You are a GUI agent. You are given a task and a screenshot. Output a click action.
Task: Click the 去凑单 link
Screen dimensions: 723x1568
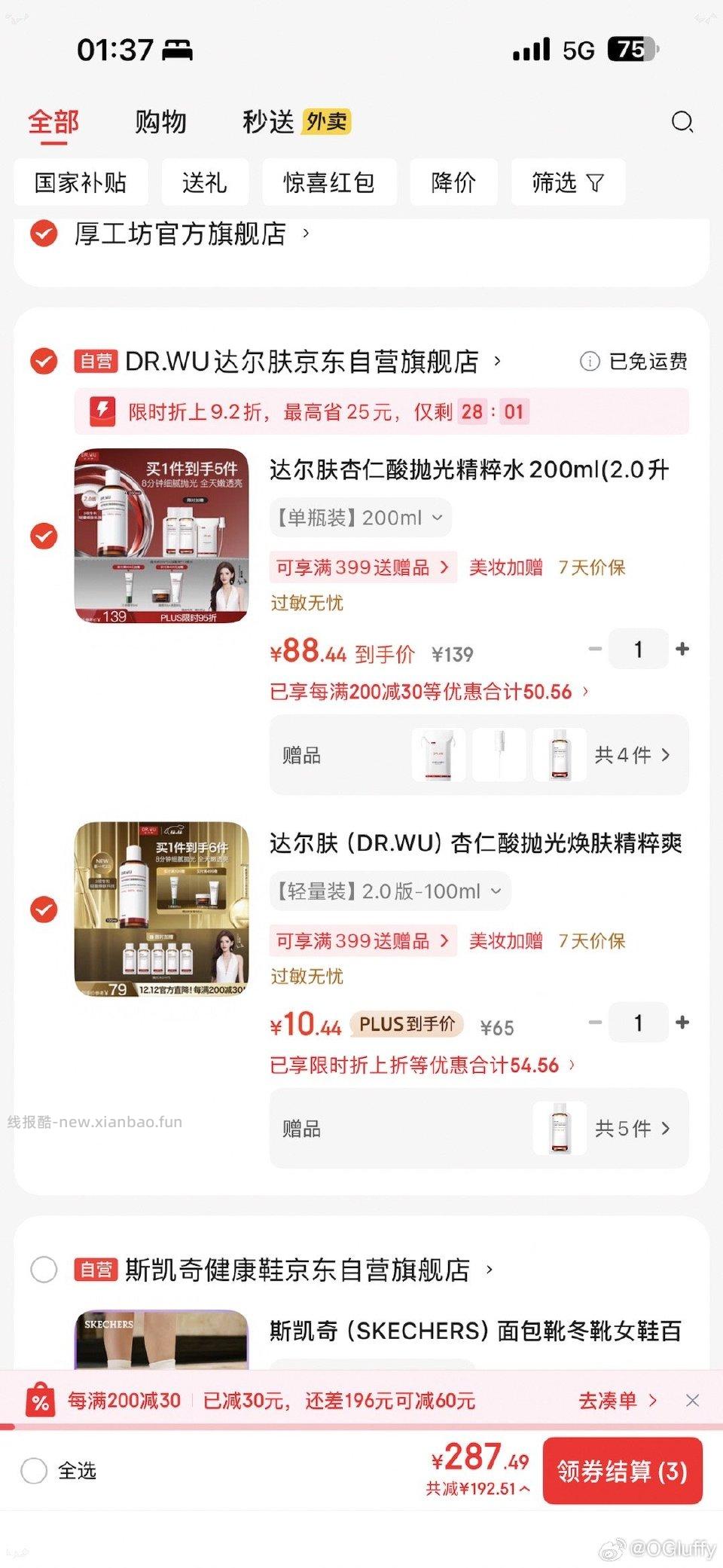point(609,1400)
